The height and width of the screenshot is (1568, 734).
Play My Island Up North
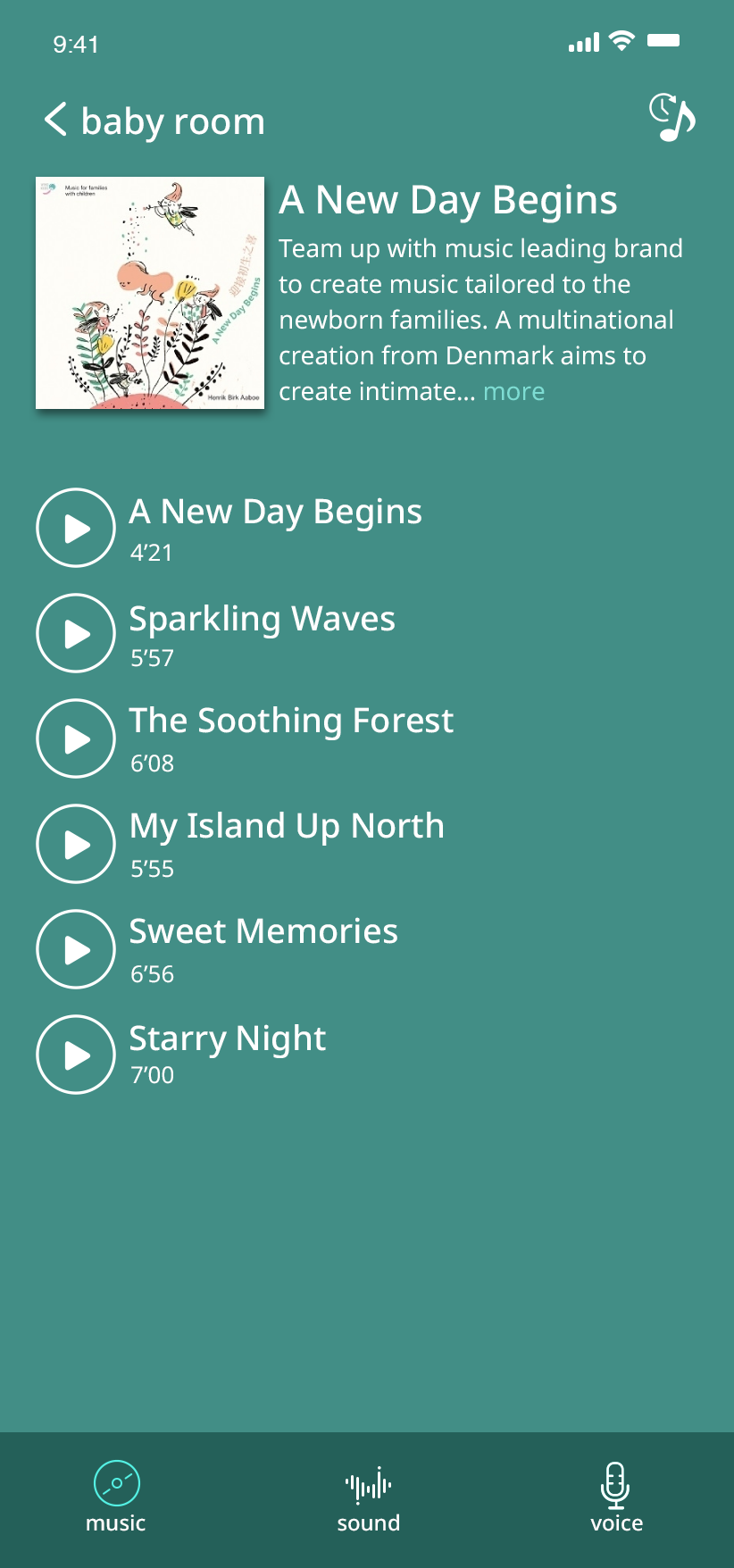[x=76, y=844]
